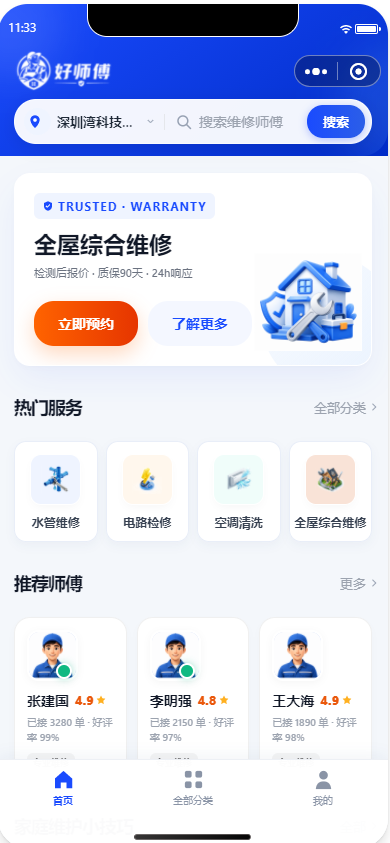Tap the 搜索维修师傅 search field
The image size is (390, 843).
coord(238,122)
